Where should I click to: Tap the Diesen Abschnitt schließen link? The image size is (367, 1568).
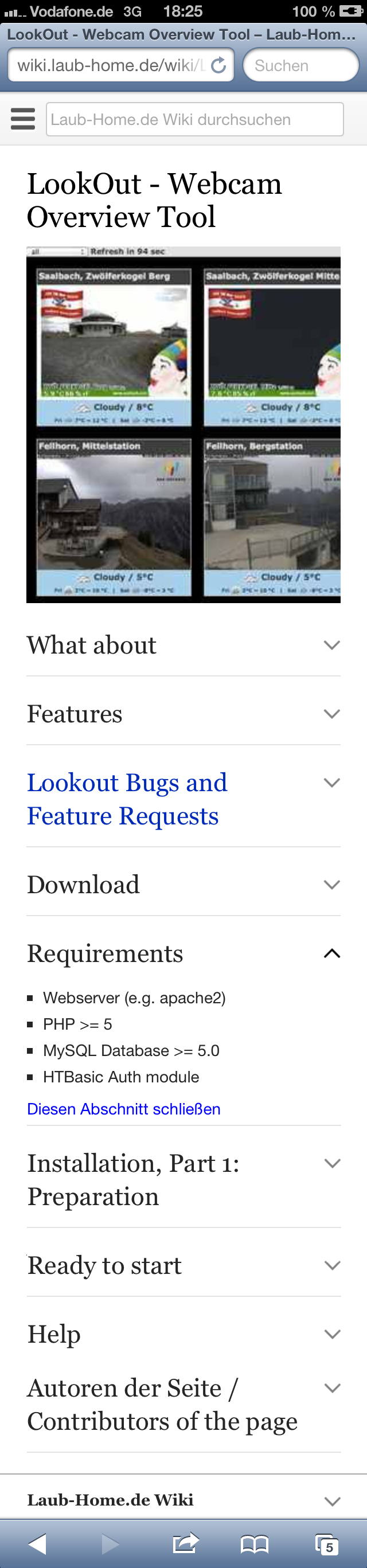[123, 1109]
